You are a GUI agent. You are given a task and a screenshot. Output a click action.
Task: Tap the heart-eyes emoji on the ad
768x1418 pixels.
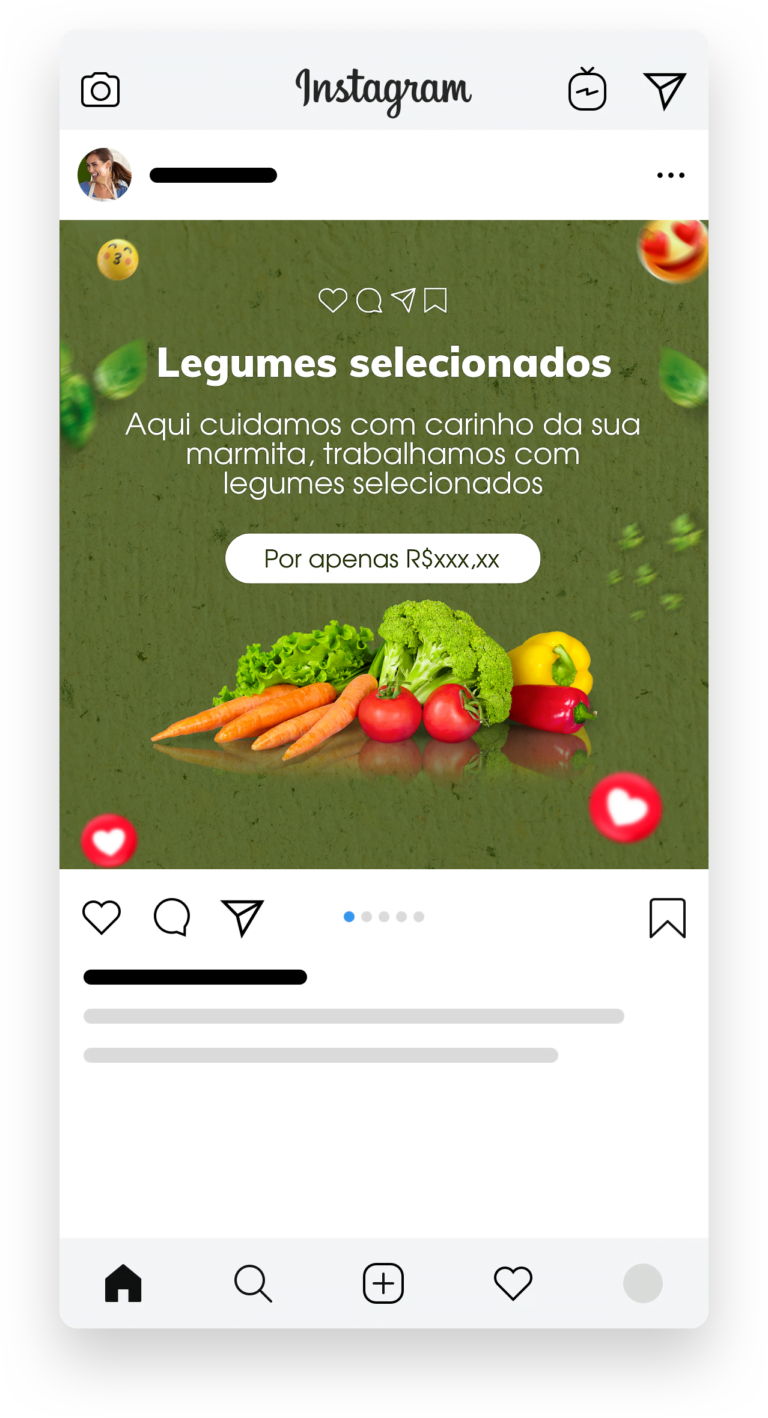click(672, 251)
